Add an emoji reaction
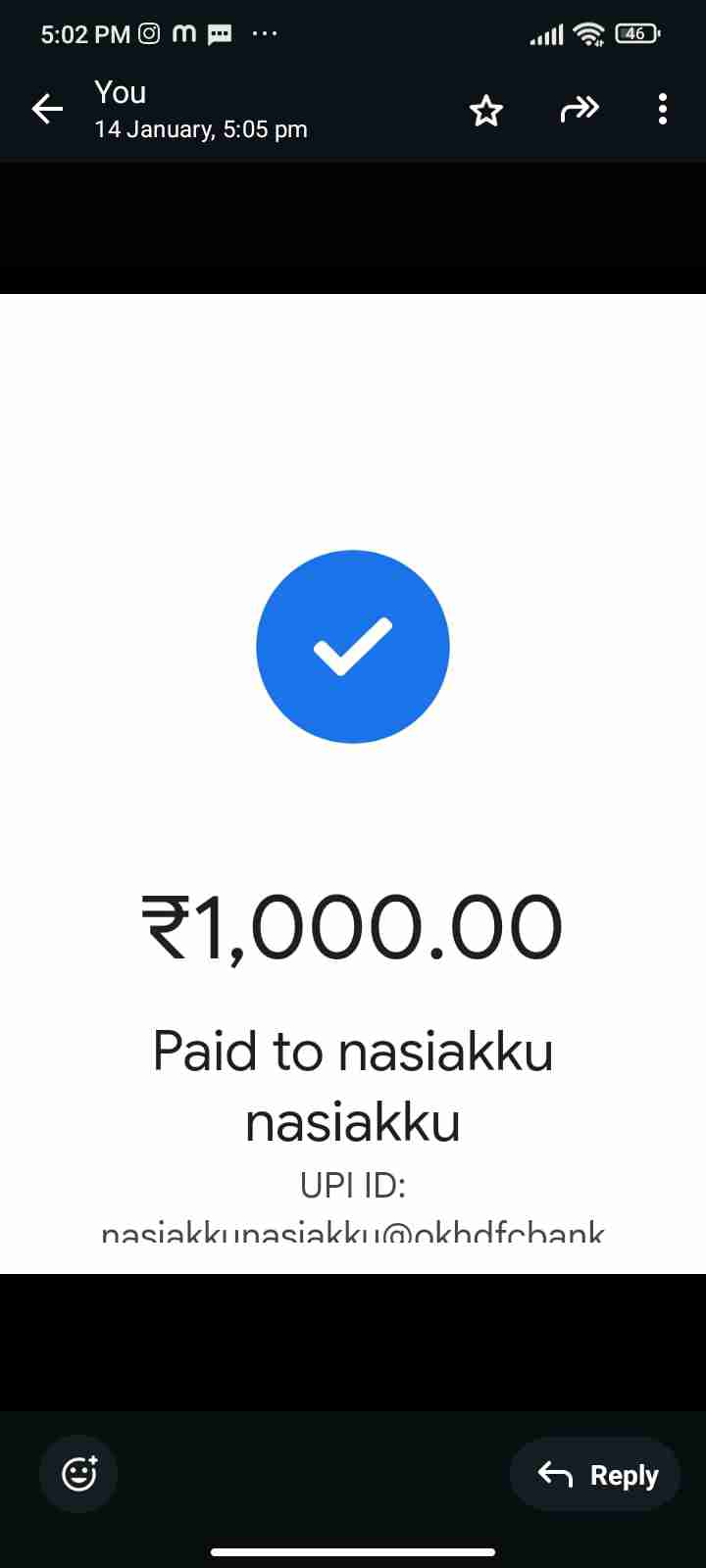This screenshot has height=1568, width=706. click(x=78, y=1473)
